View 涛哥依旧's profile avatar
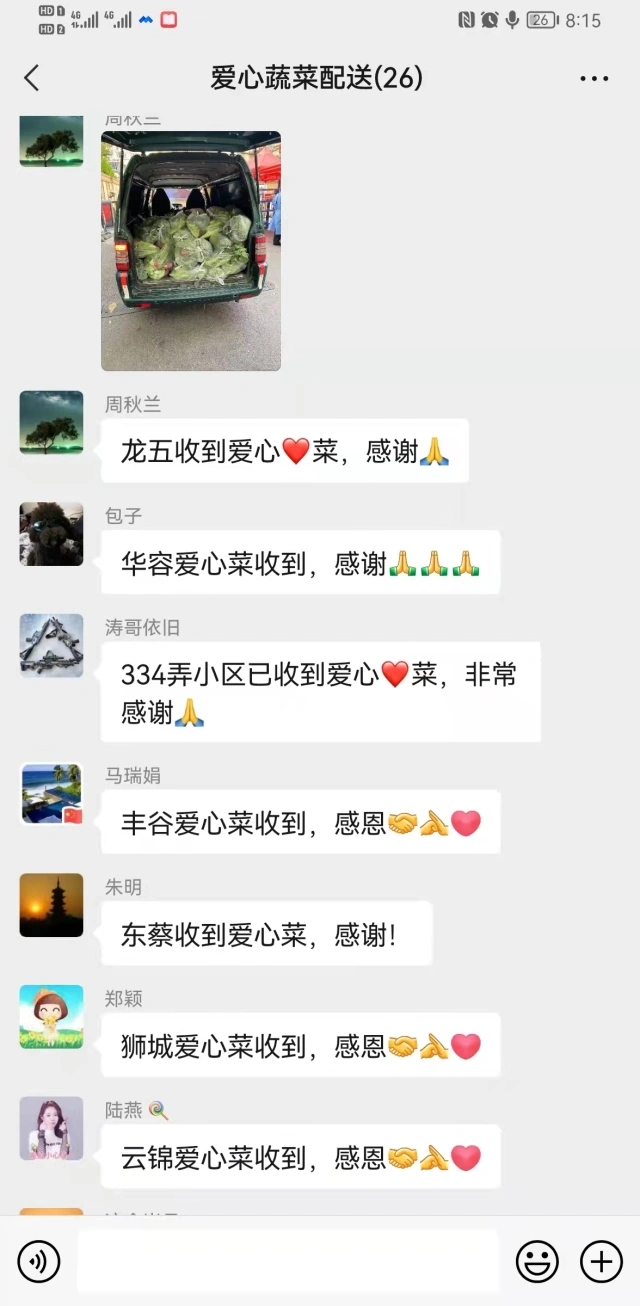 pyautogui.click(x=52, y=646)
